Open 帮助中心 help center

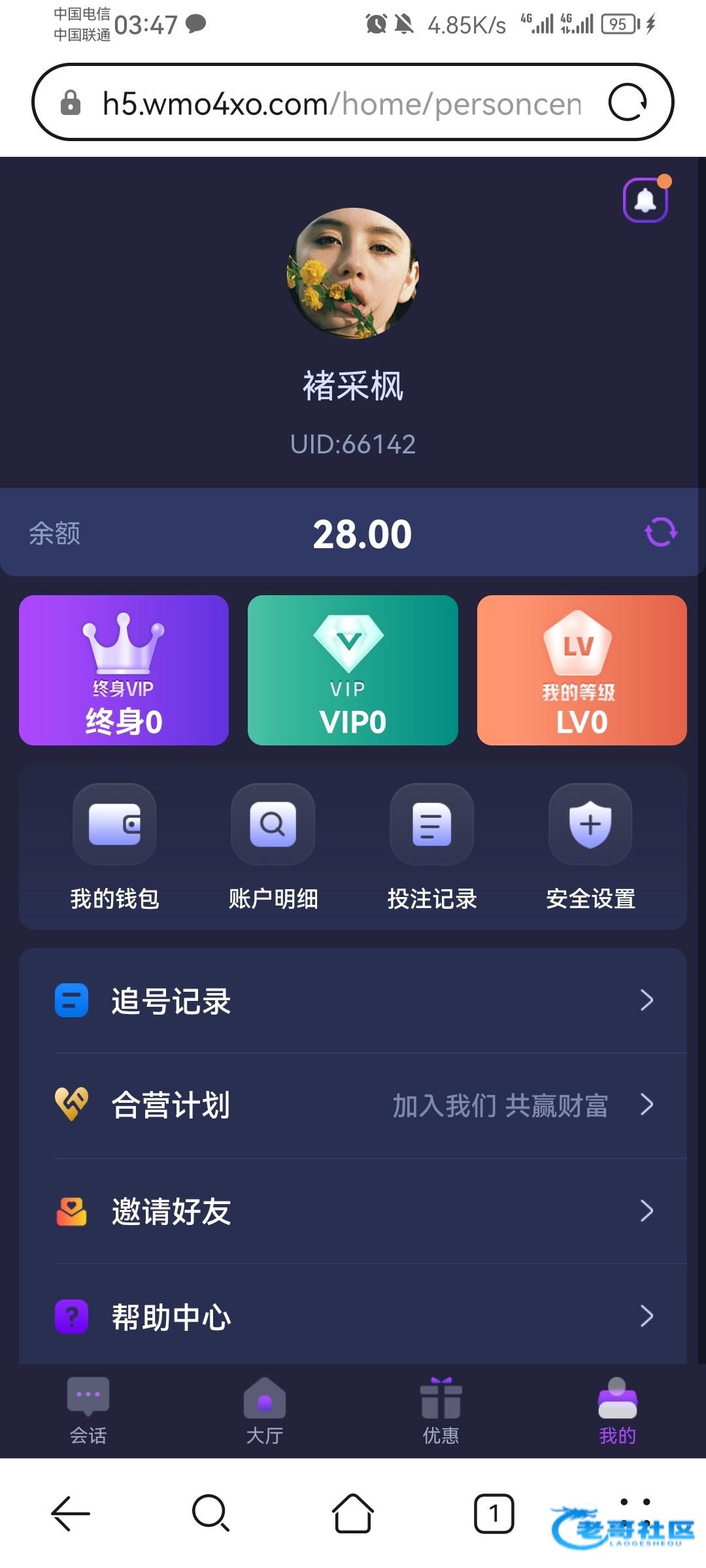353,1316
